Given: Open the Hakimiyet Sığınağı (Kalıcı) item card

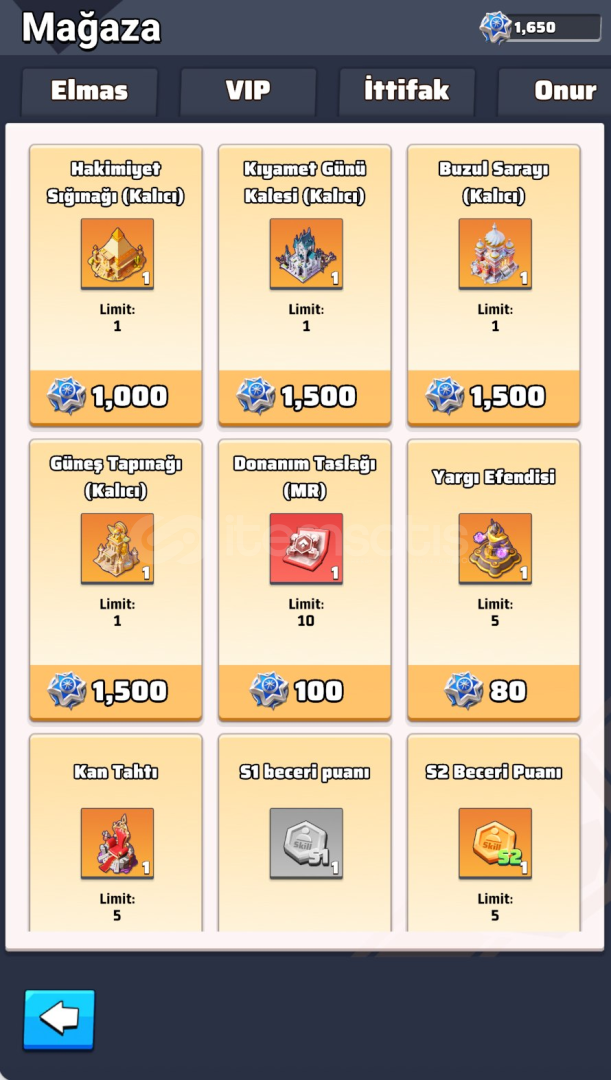Looking at the screenshot, I should click(116, 285).
